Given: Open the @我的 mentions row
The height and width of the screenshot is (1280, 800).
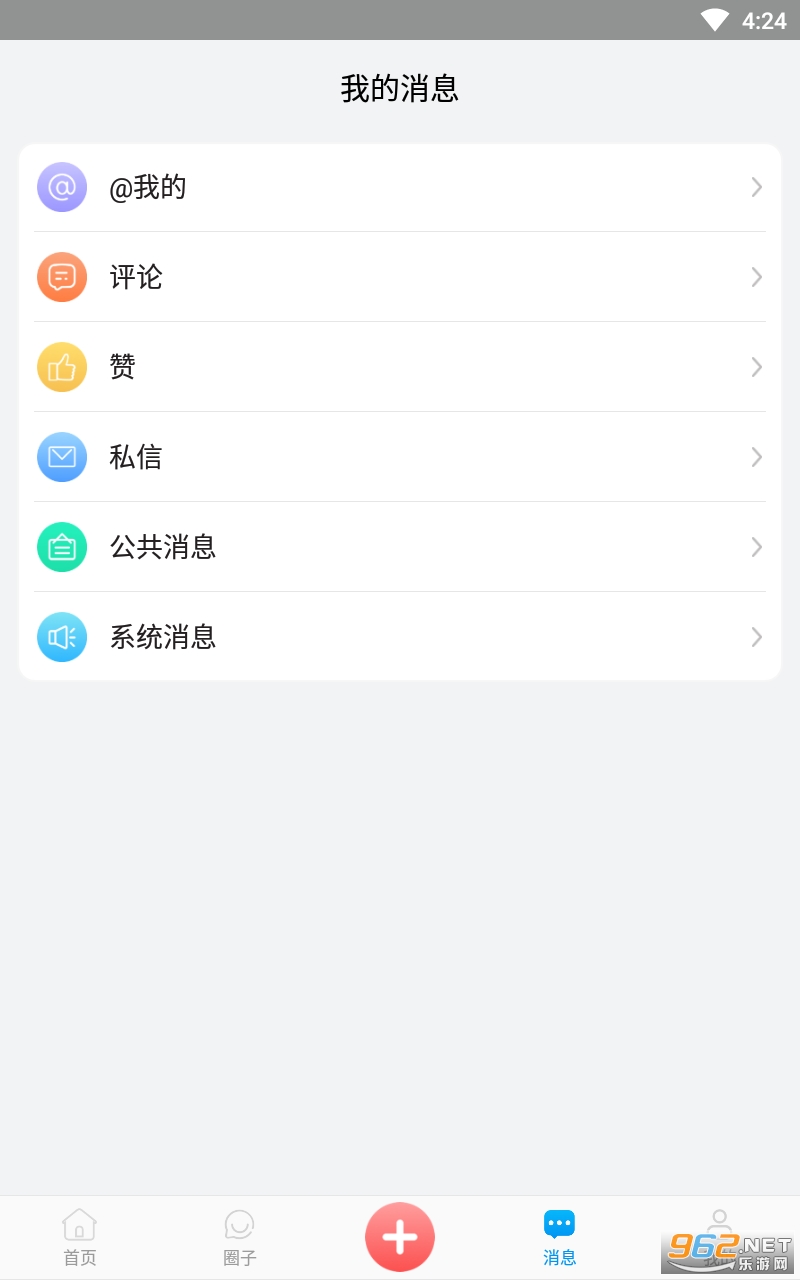Looking at the screenshot, I should (x=400, y=187).
